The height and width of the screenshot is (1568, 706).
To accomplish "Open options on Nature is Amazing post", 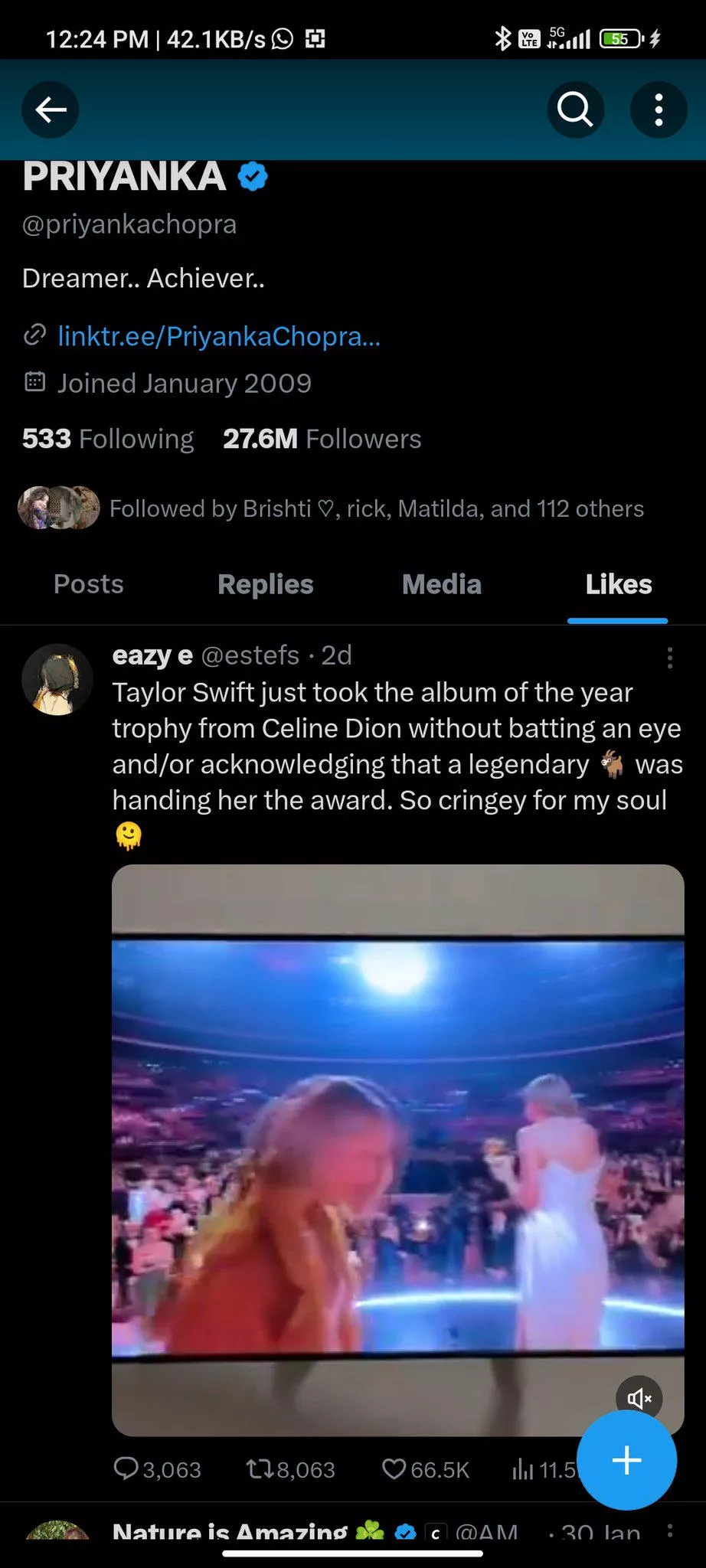I will [669, 1530].
